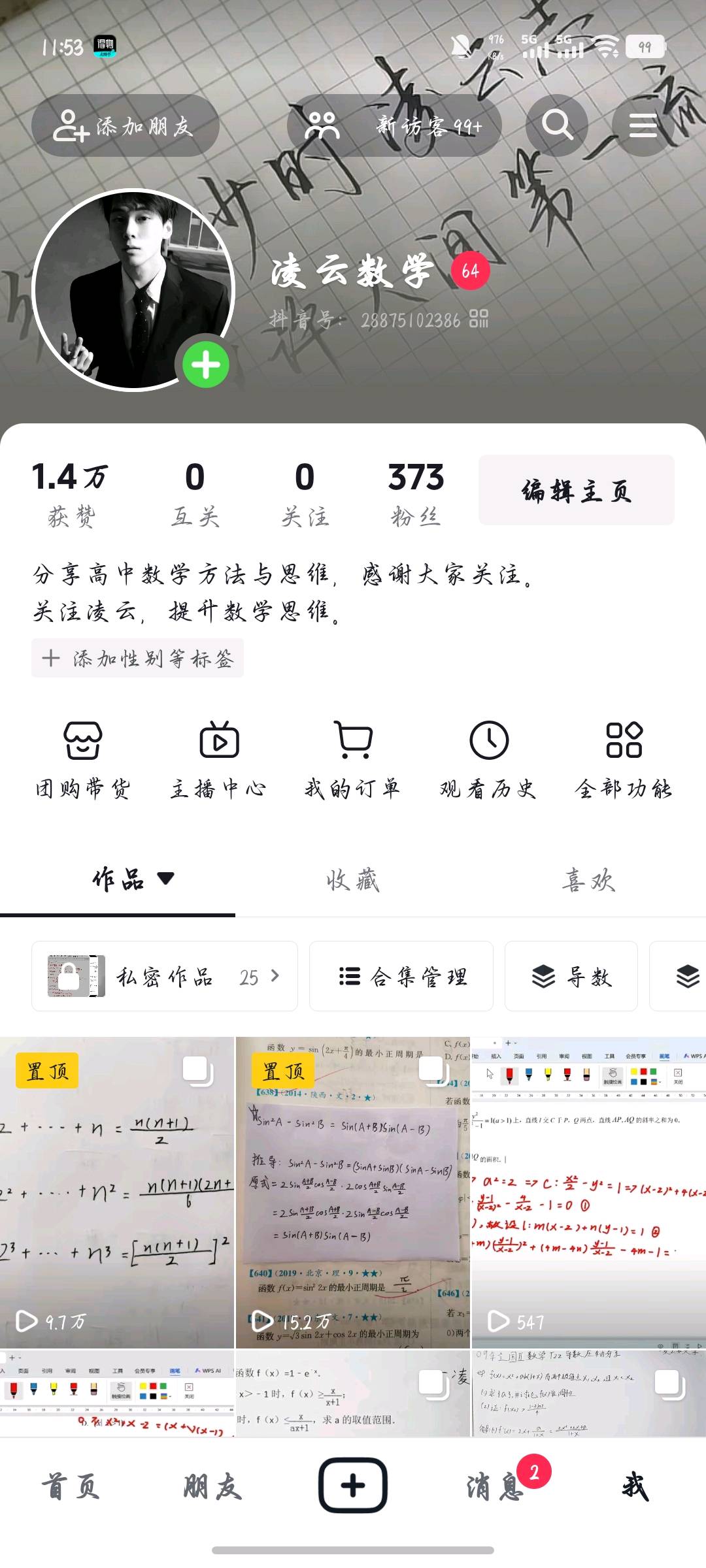Open 全部功能 all functions panel

pos(624,758)
